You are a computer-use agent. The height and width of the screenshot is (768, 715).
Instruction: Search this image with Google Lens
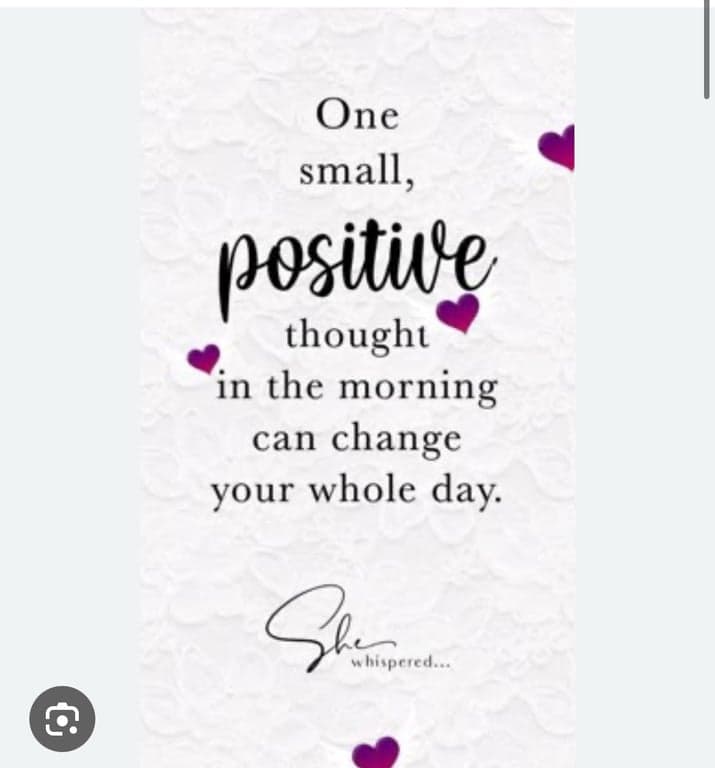pyautogui.click(x=62, y=718)
